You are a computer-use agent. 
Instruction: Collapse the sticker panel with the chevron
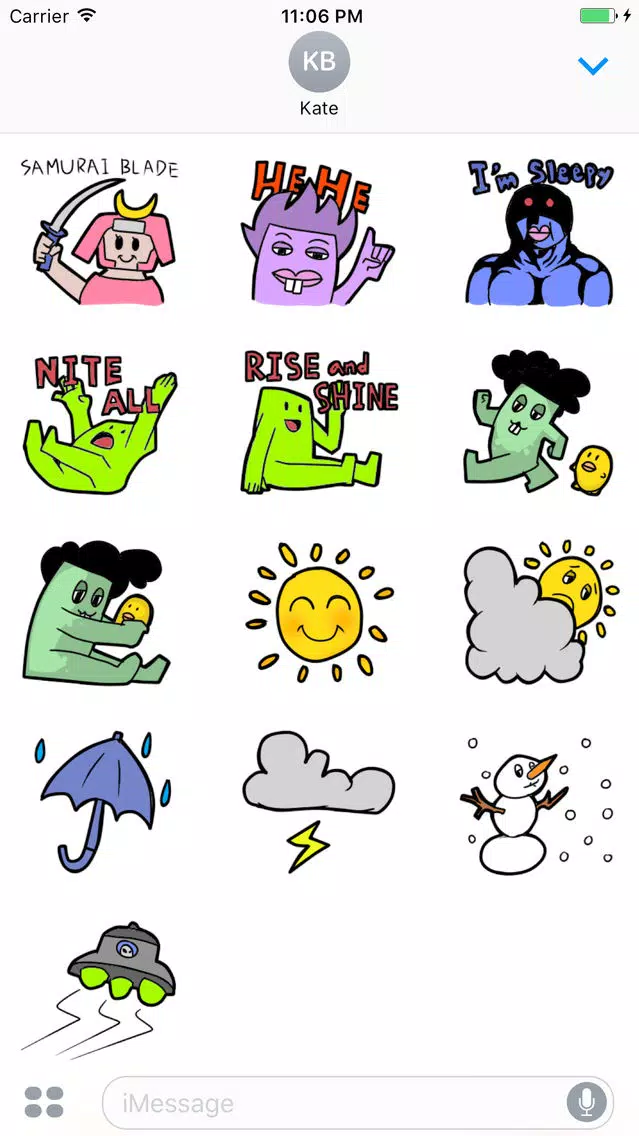593,67
